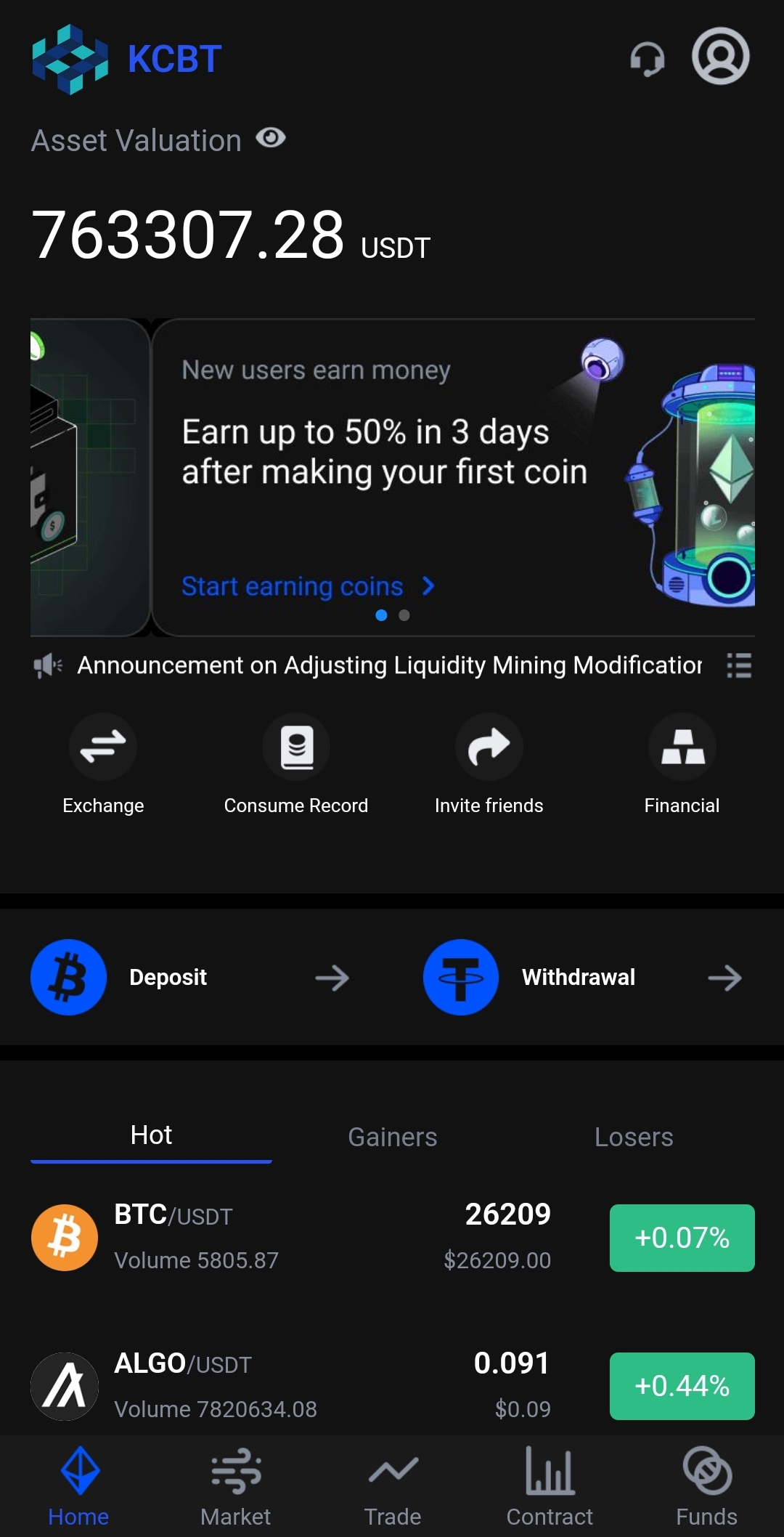Go to Deposit
This screenshot has height=1537, width=784.
(x=190, y=978)
